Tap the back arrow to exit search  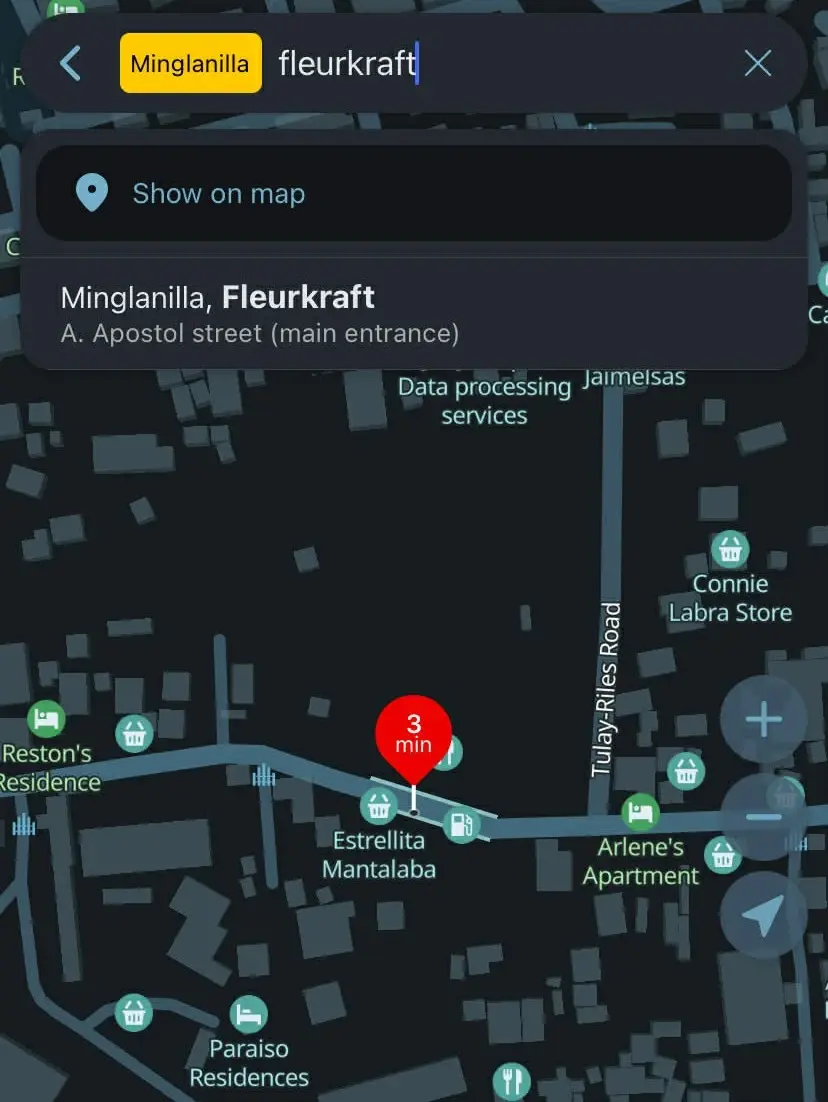[68, 63]
